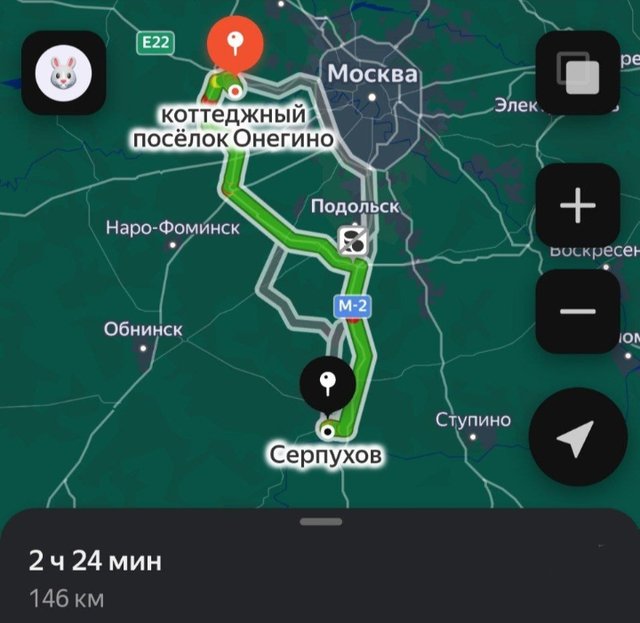Zoom in with the plus button
Image resolution: width=640 pixels, height=623 pixels.
pyautogui.click(x=577, y=207)
